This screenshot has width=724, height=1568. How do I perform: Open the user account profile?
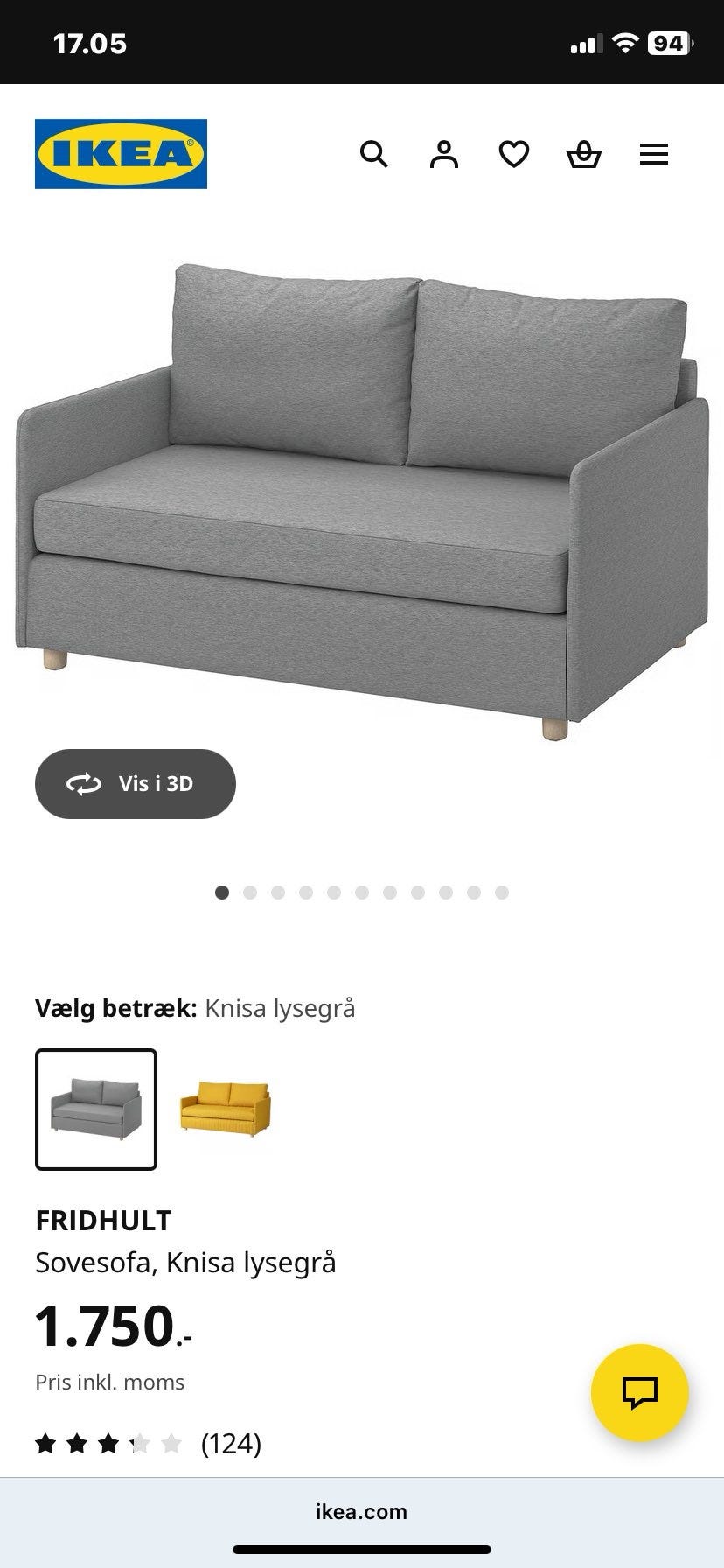coord(444,154)
